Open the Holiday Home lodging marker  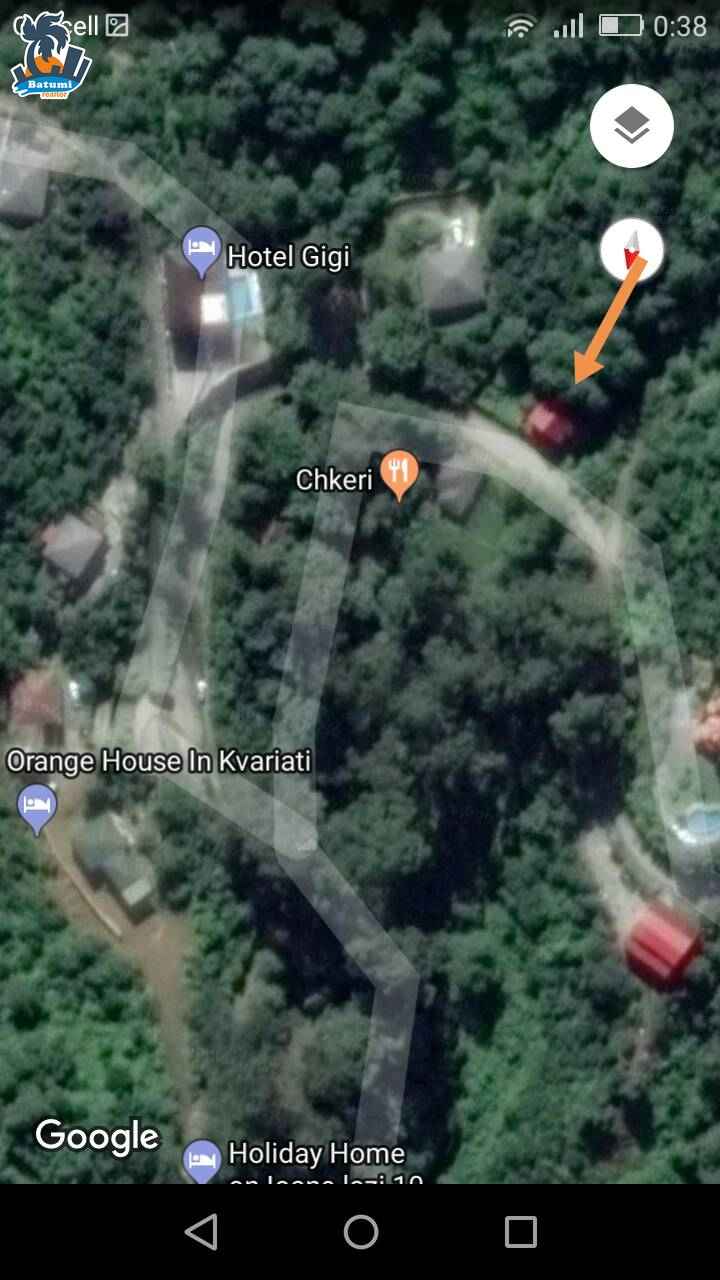pos(201,1162)
